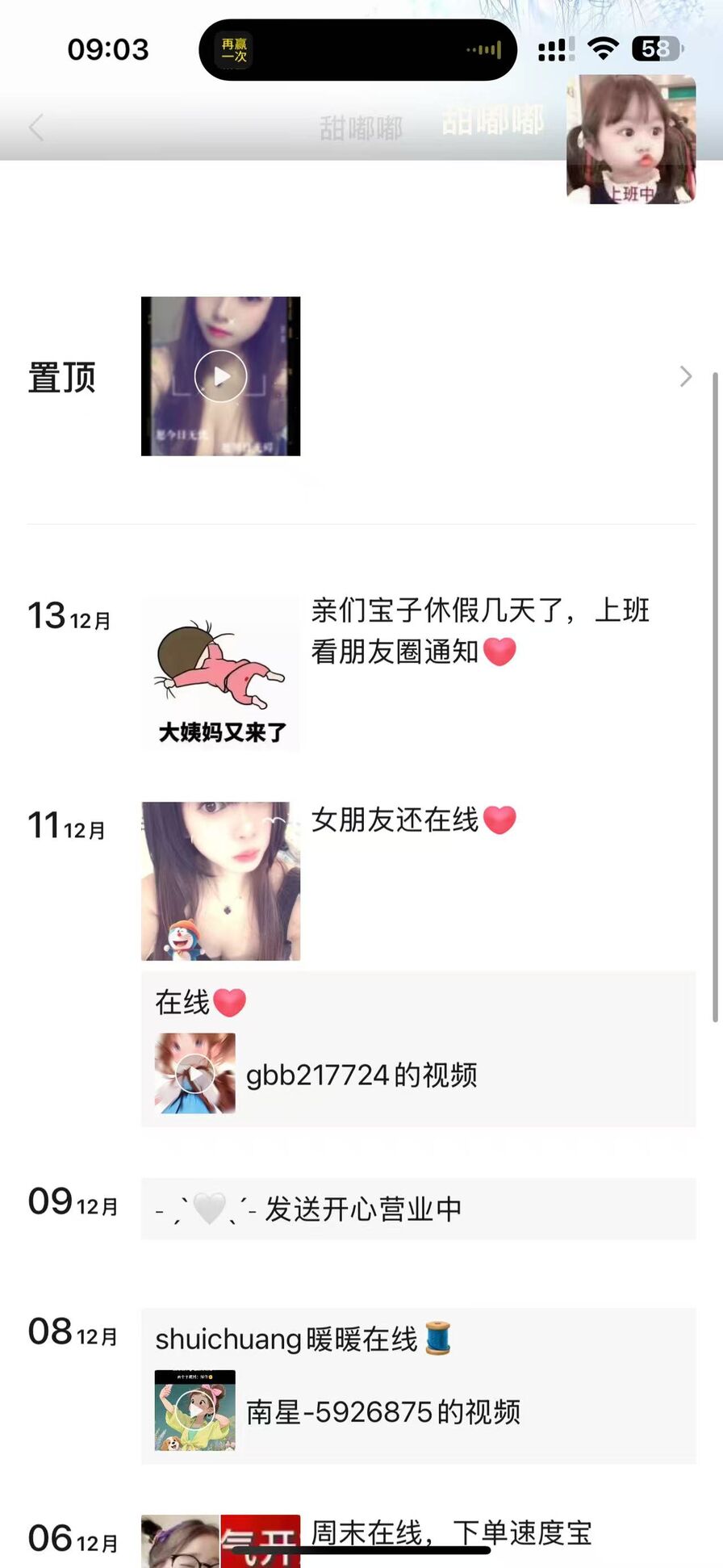The image size is (723, 1568).
Task: Open gbb217724的视频 shared video
Action: coord(361,1075)
